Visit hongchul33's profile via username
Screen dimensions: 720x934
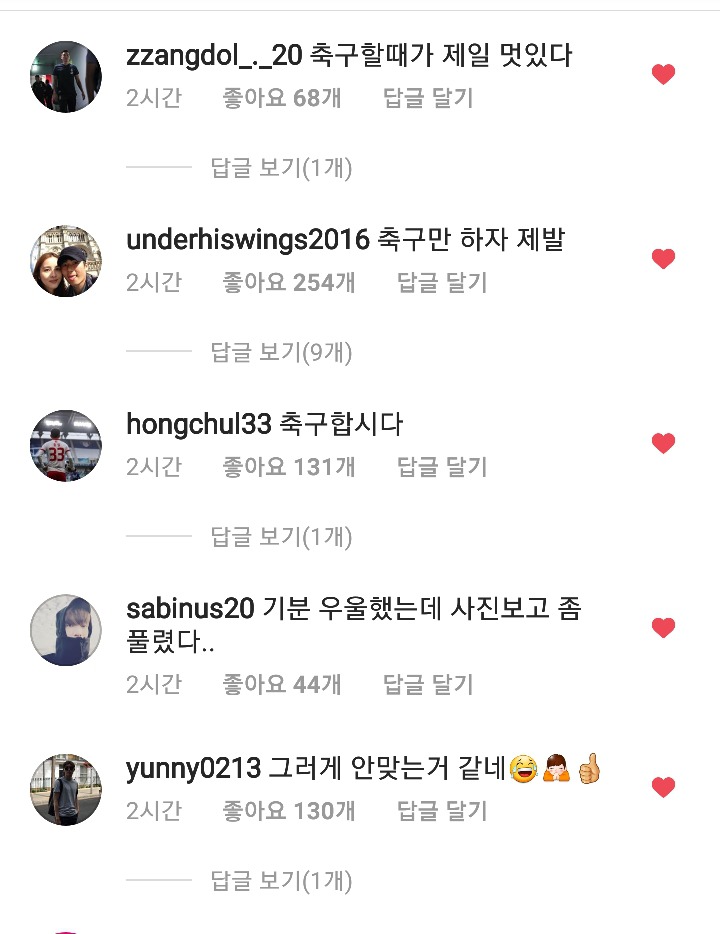click(x=199, y=424)
